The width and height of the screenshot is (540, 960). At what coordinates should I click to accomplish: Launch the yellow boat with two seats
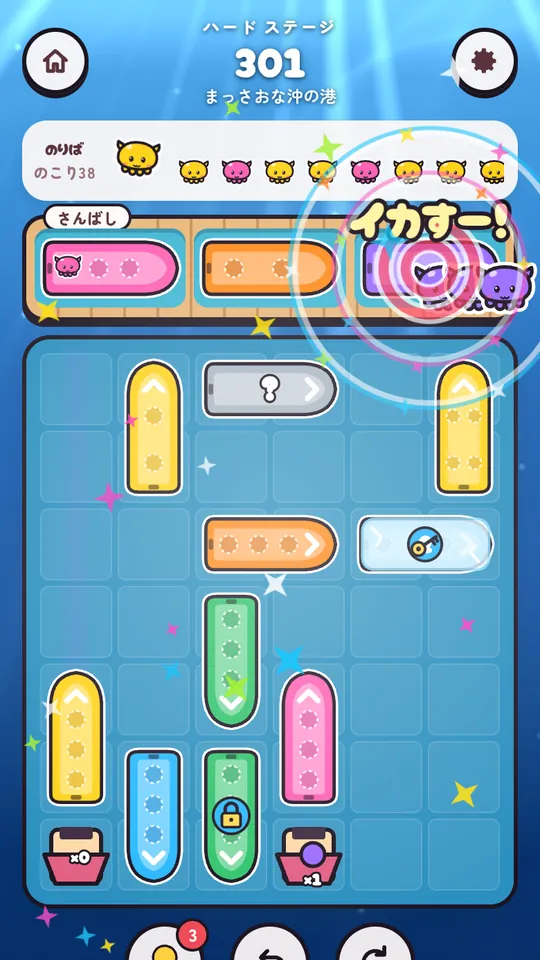tap(153, 427)
